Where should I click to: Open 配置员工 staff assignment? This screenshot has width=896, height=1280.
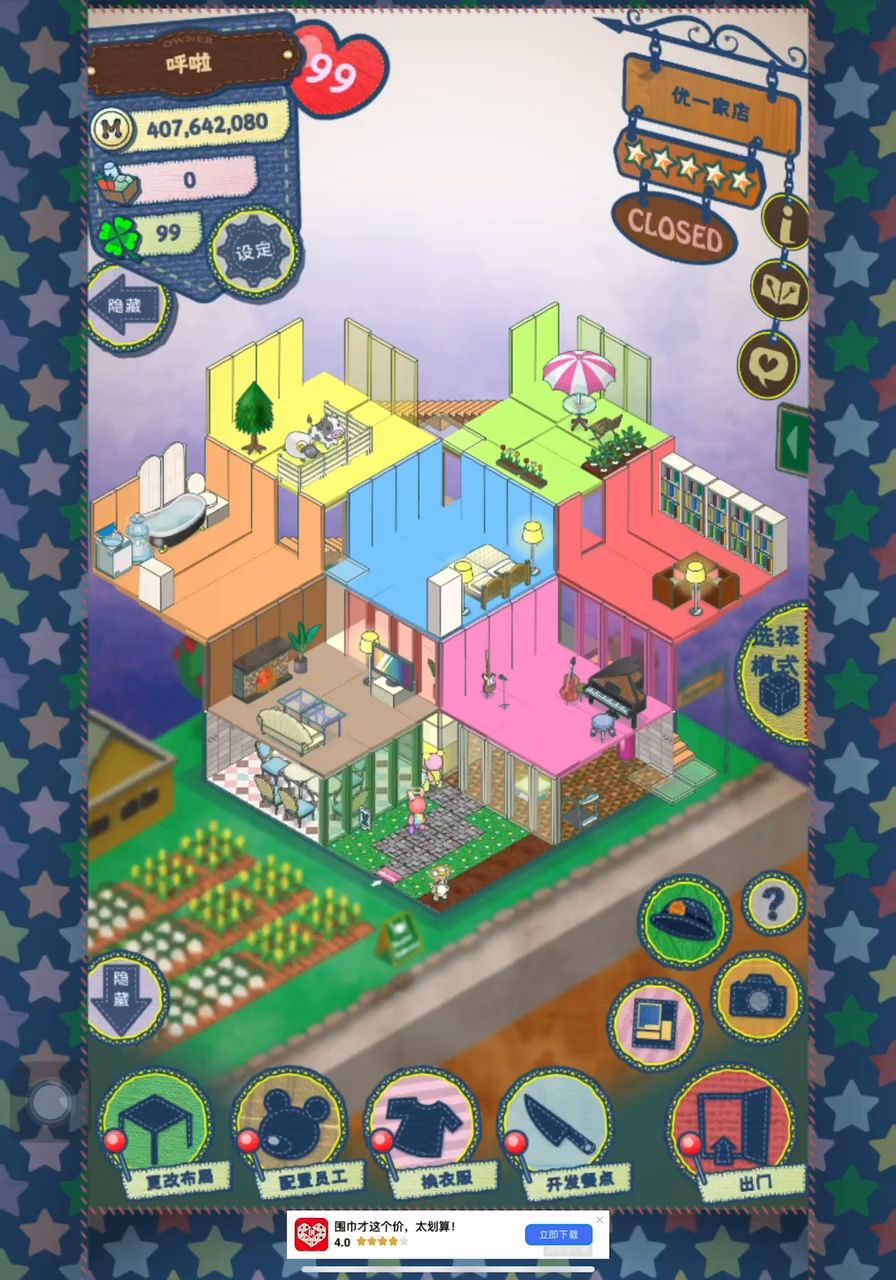tap(291, 1127)
